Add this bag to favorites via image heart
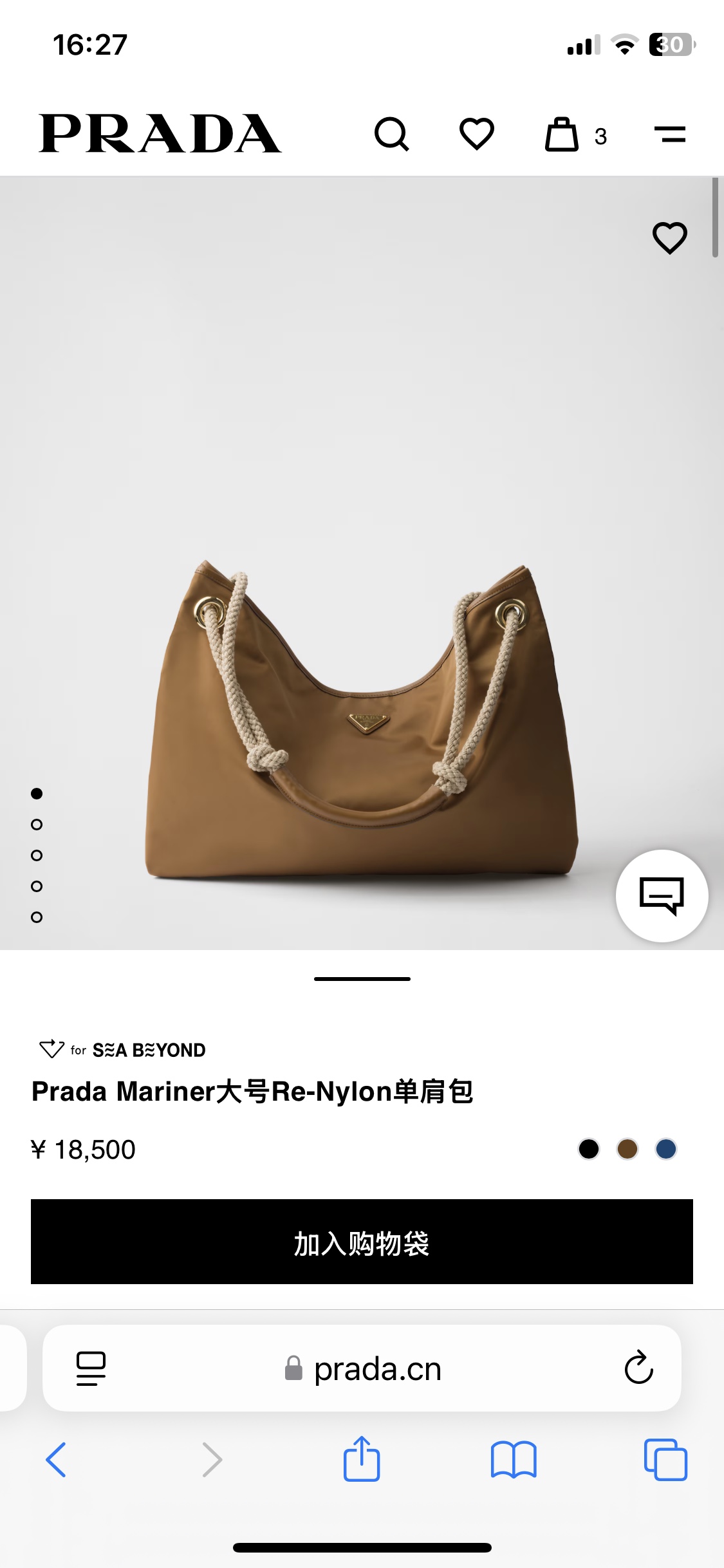The height and width of the screenshot is (1568, 724). [x=669, y=238]
